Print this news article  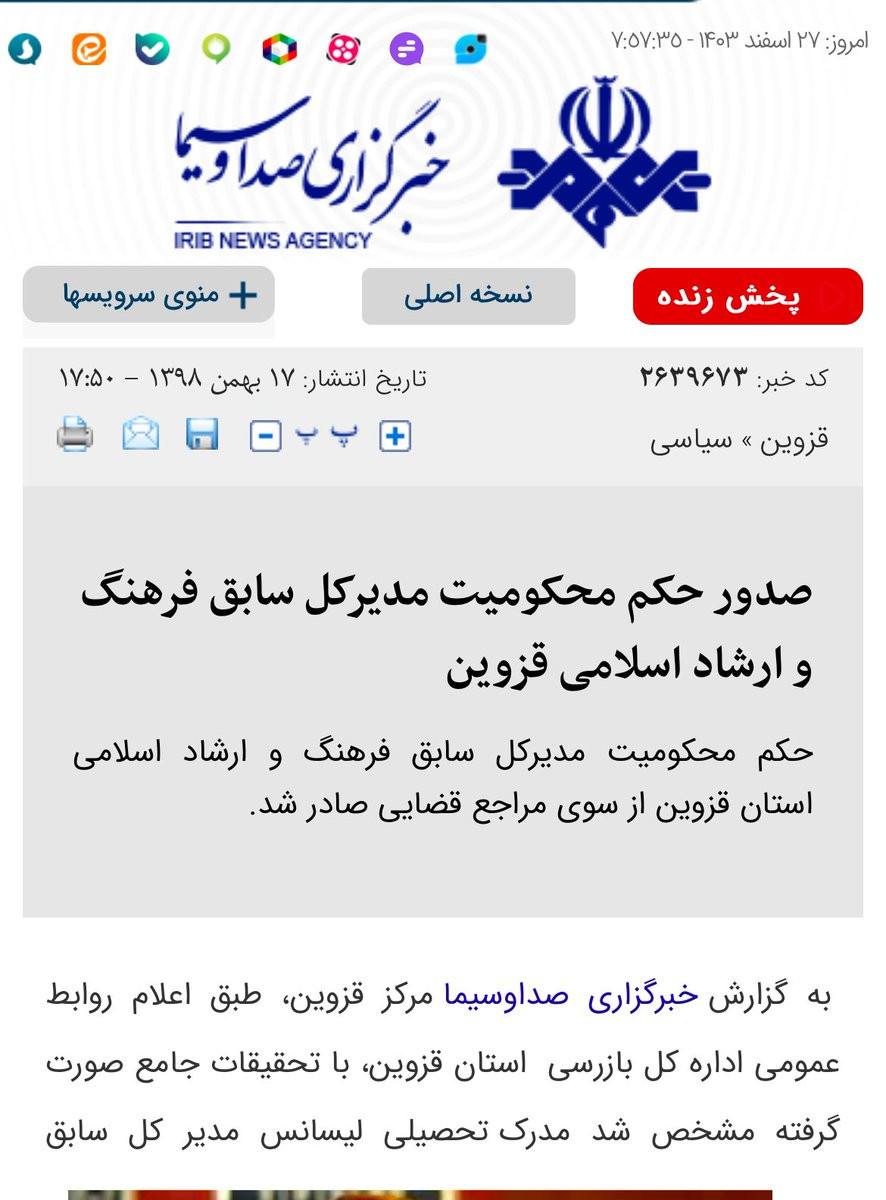(75, 435)
